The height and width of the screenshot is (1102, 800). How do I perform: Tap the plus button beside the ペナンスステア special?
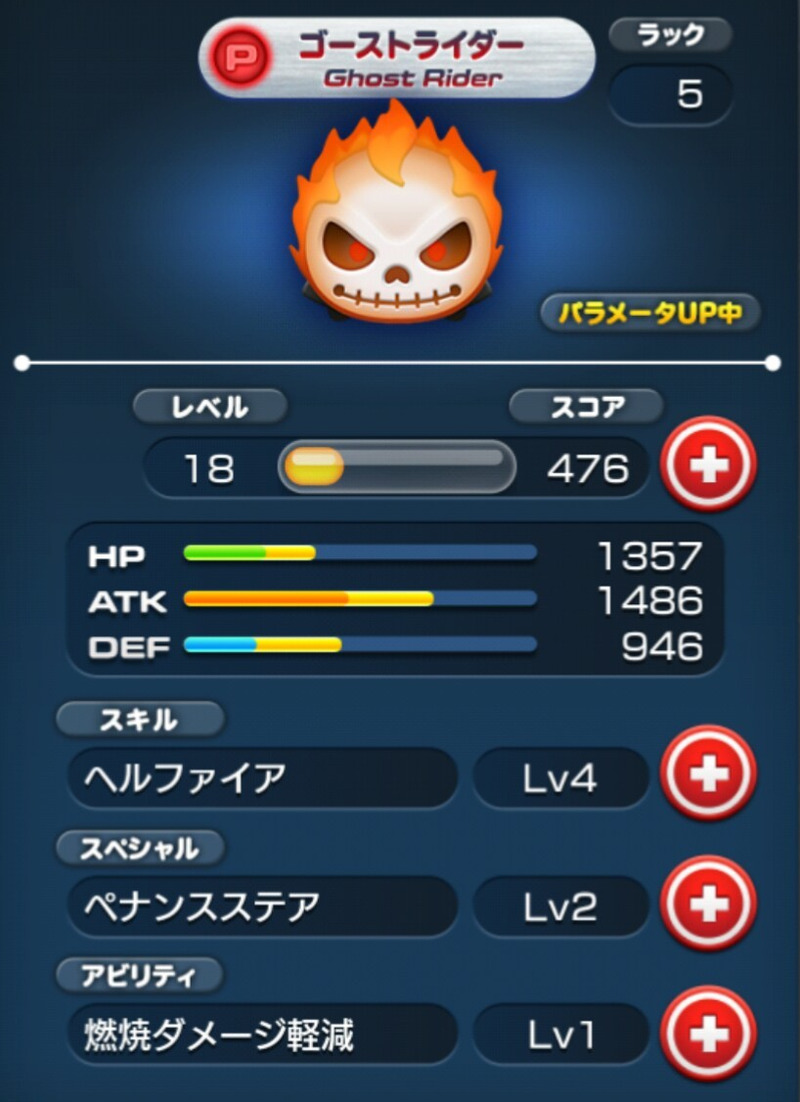709,904
